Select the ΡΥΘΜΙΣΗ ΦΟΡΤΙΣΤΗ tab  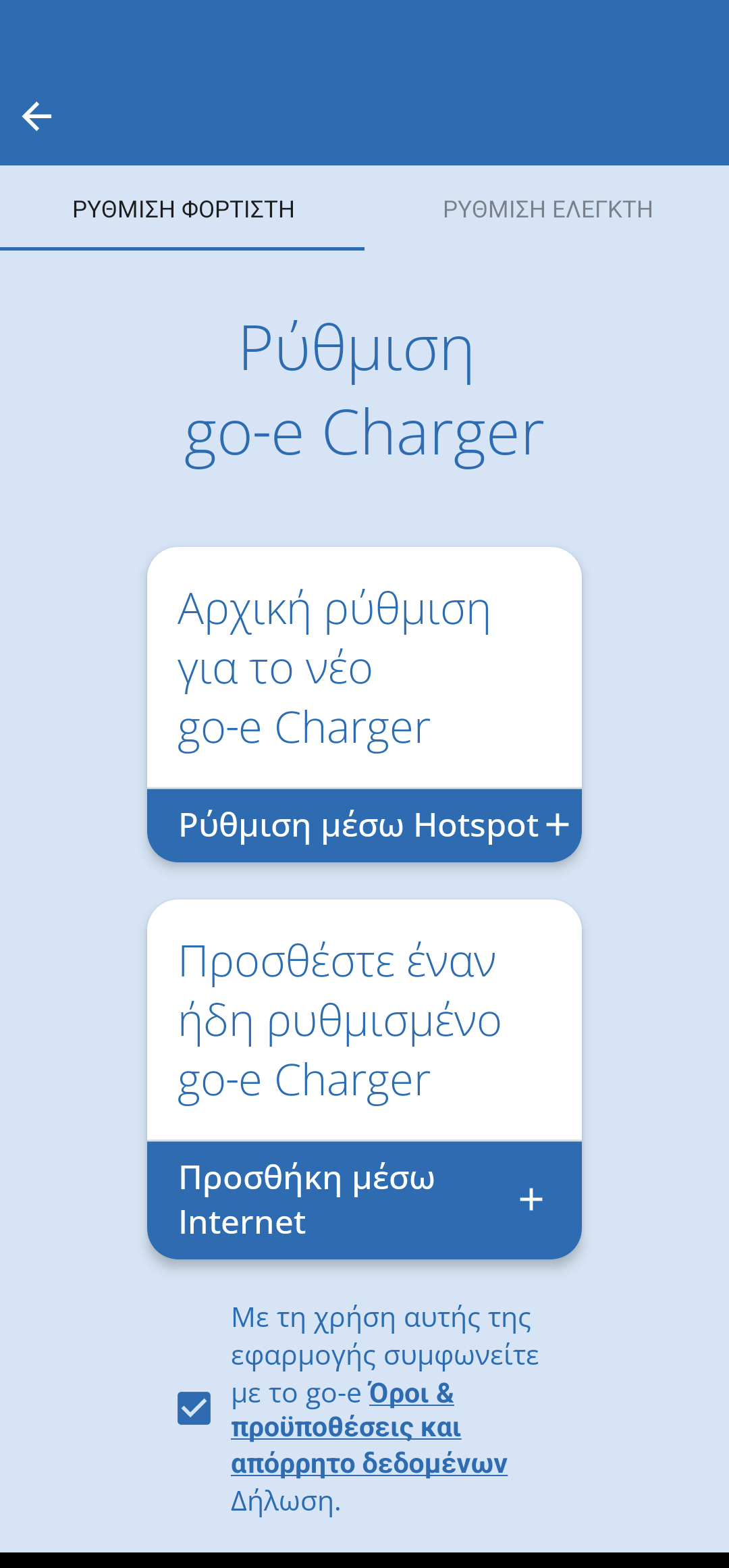183,209
